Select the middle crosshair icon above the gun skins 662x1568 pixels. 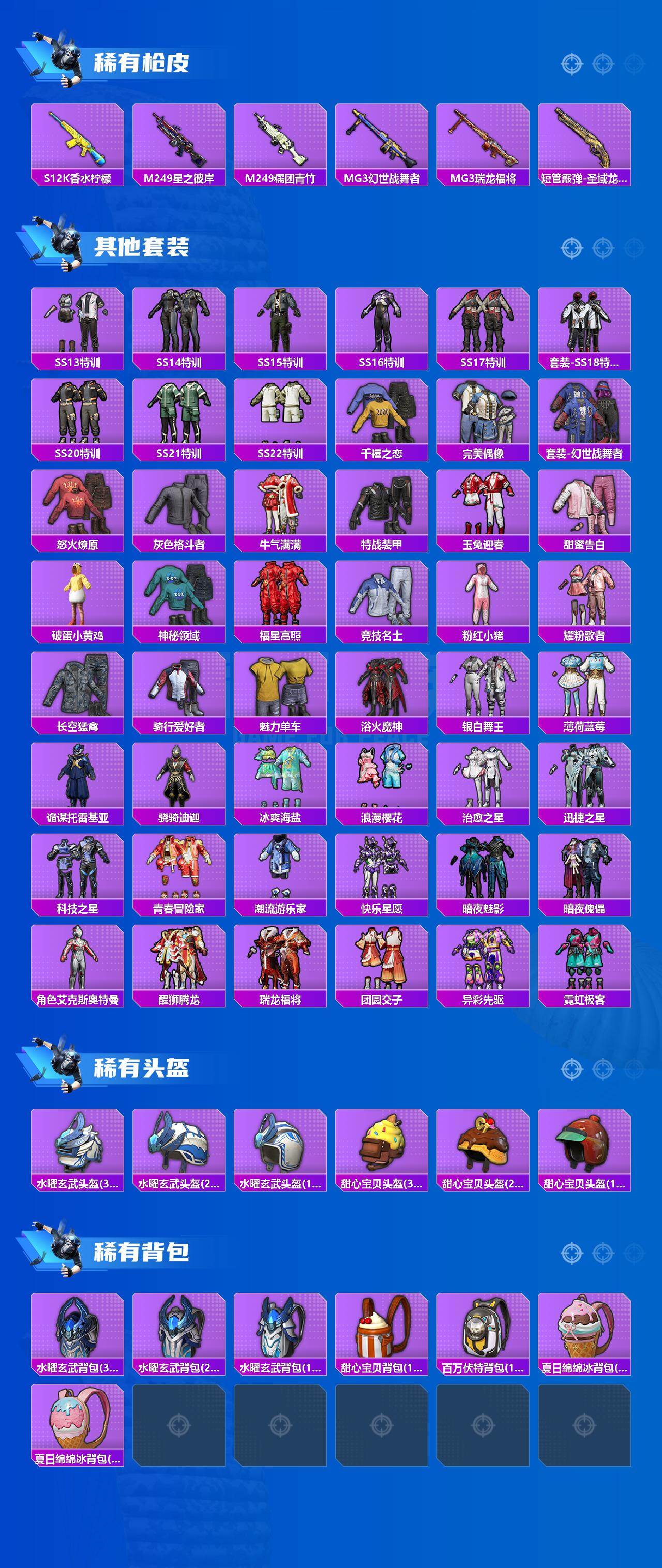(604, 63)
